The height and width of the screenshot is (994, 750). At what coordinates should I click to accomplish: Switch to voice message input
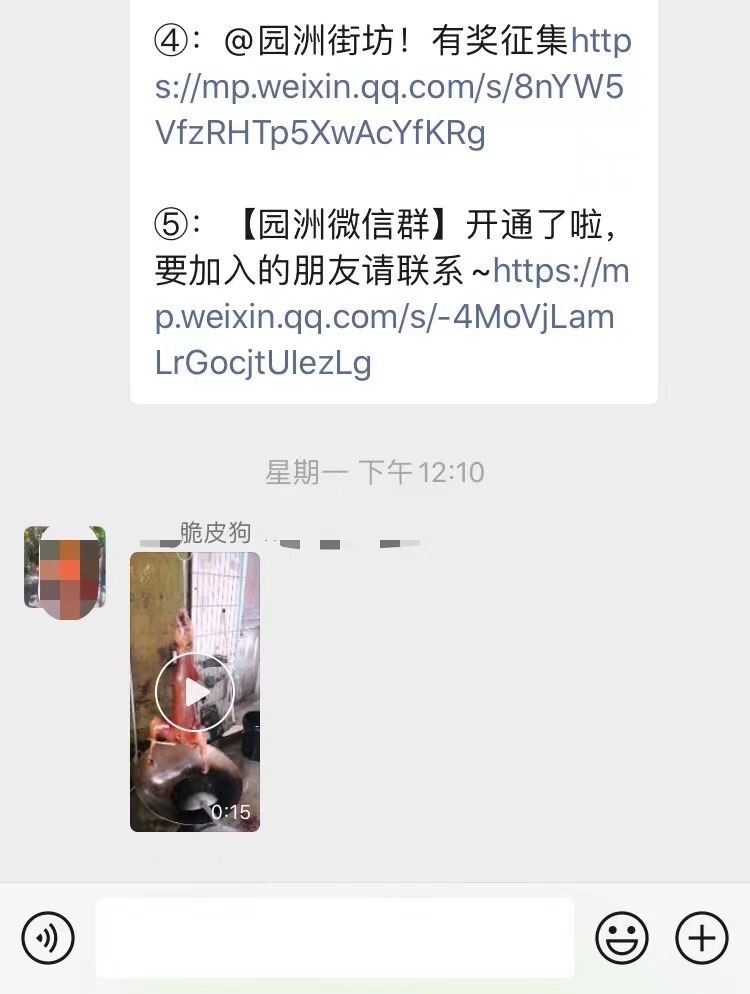tap(48, 938)
